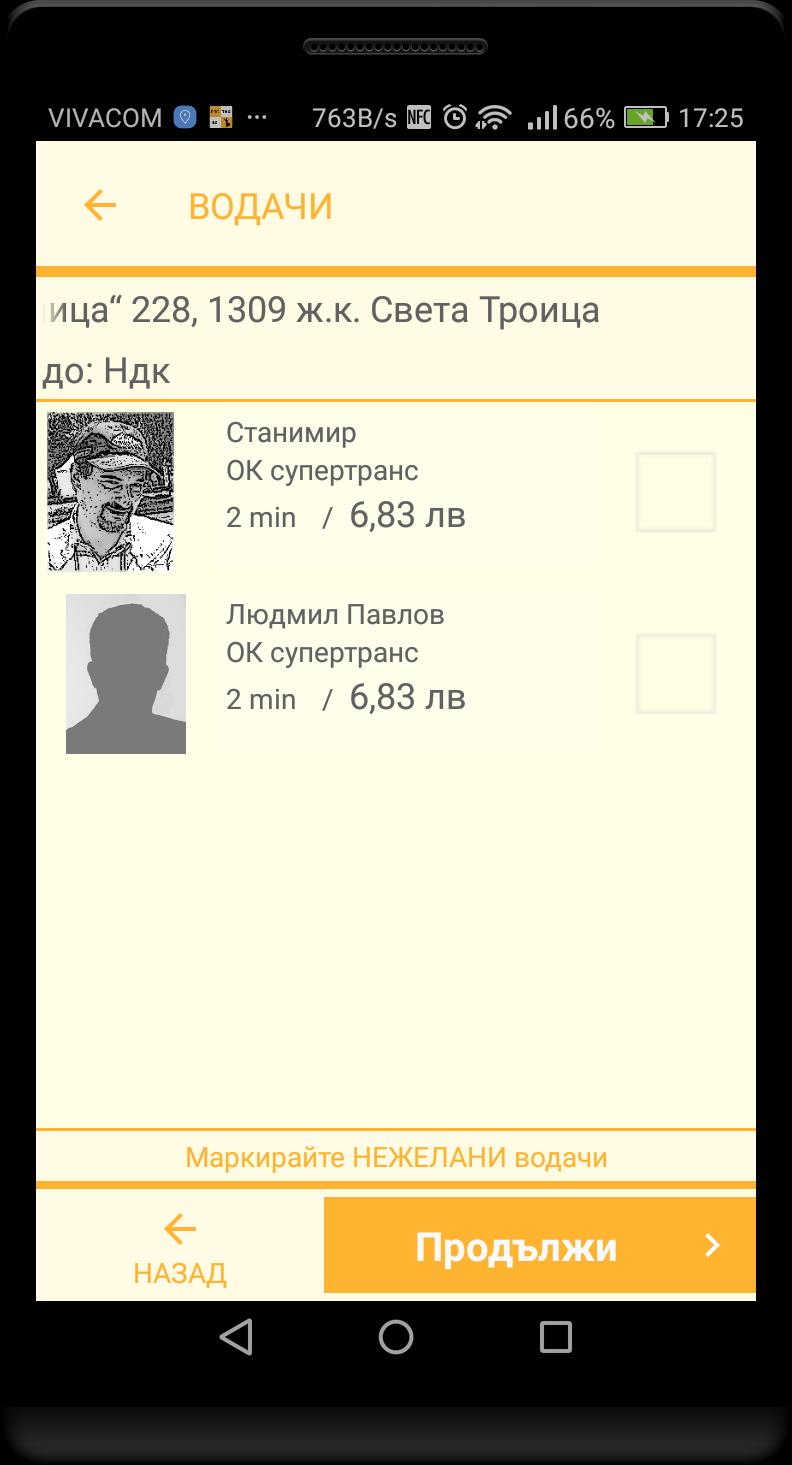
Task: Expand the destination row showing до: Ндк
Action: pyautogui.click(x=396, y=371)
